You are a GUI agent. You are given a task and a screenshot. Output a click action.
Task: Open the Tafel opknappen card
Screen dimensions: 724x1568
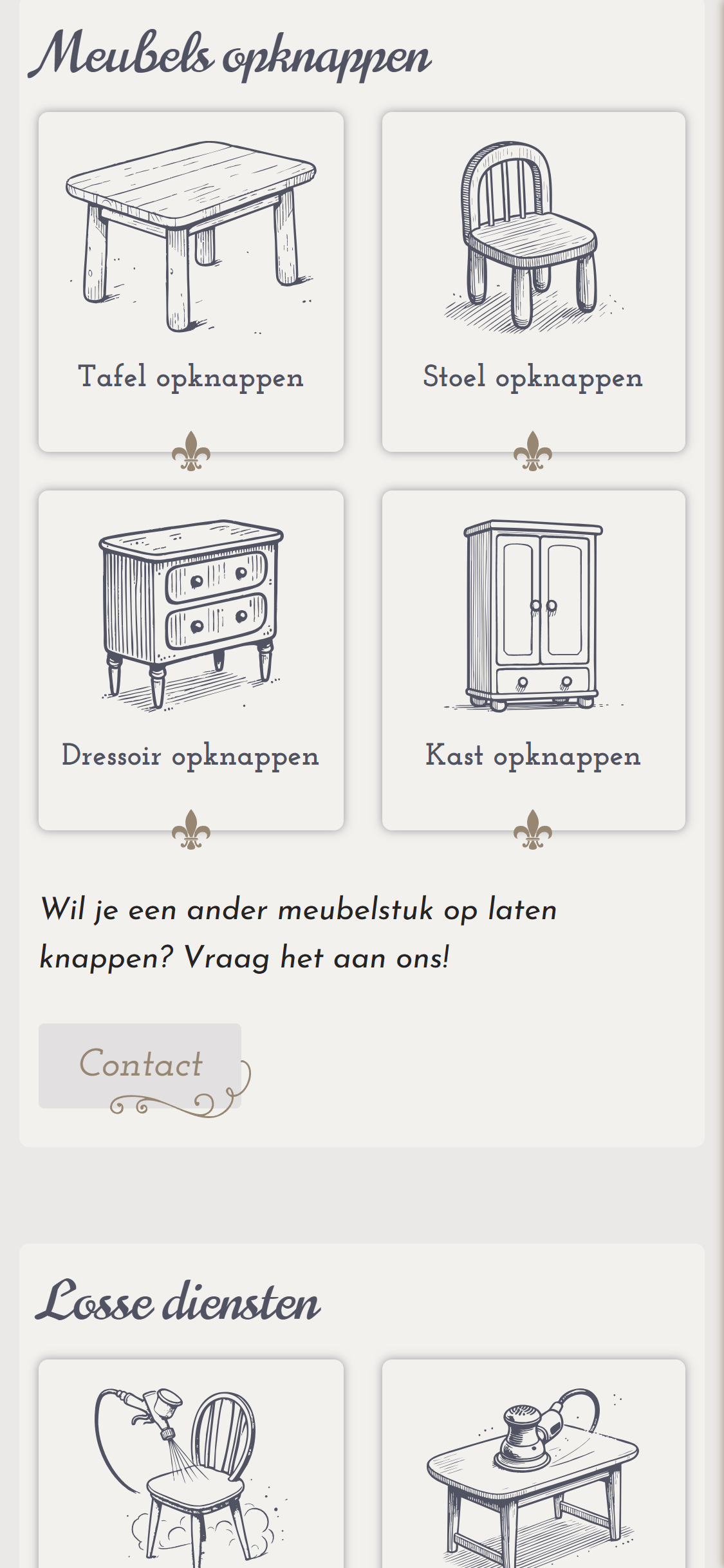click(x=190, y=282)
